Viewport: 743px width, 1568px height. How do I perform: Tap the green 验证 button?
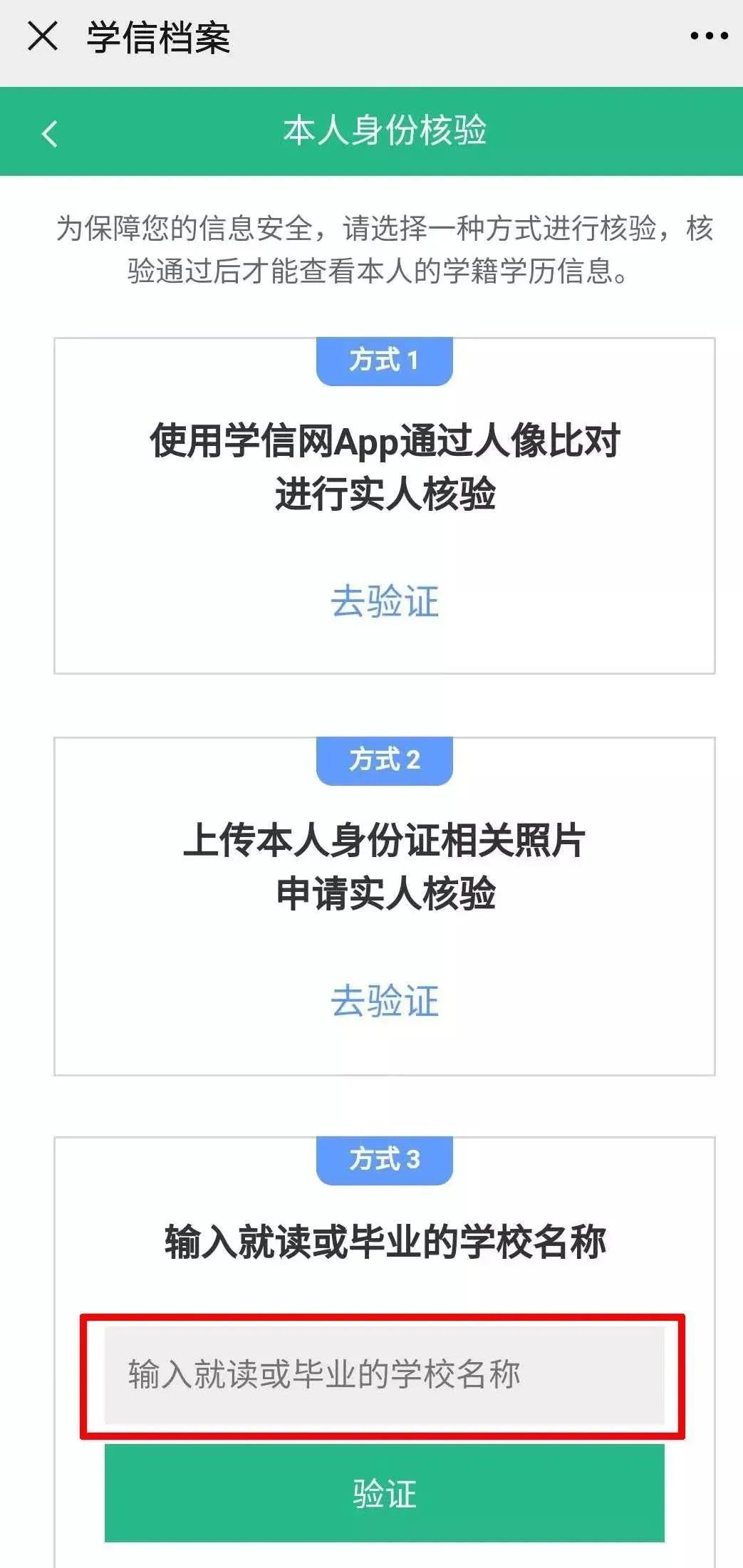(385, 1492)
